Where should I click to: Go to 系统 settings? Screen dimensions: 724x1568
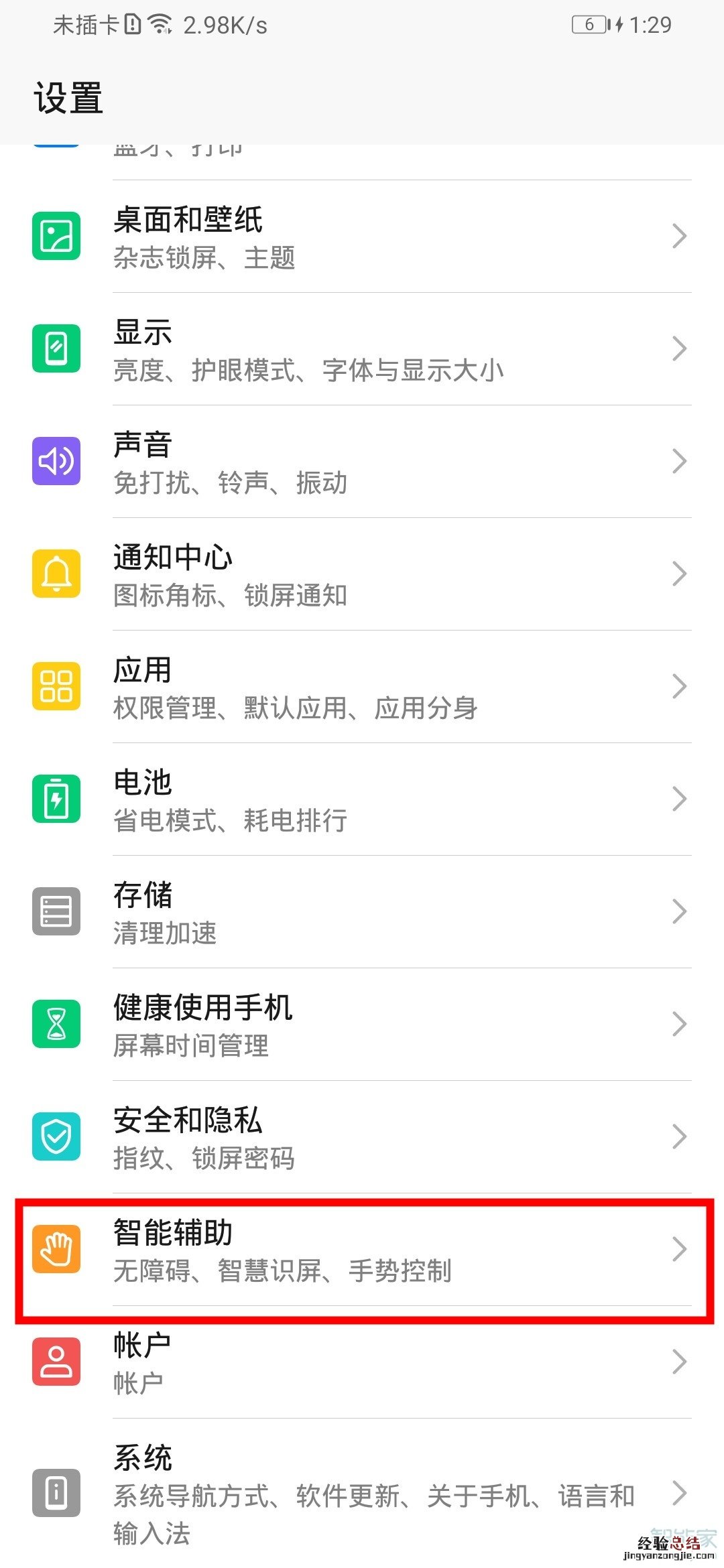[x=362, y=1494]
